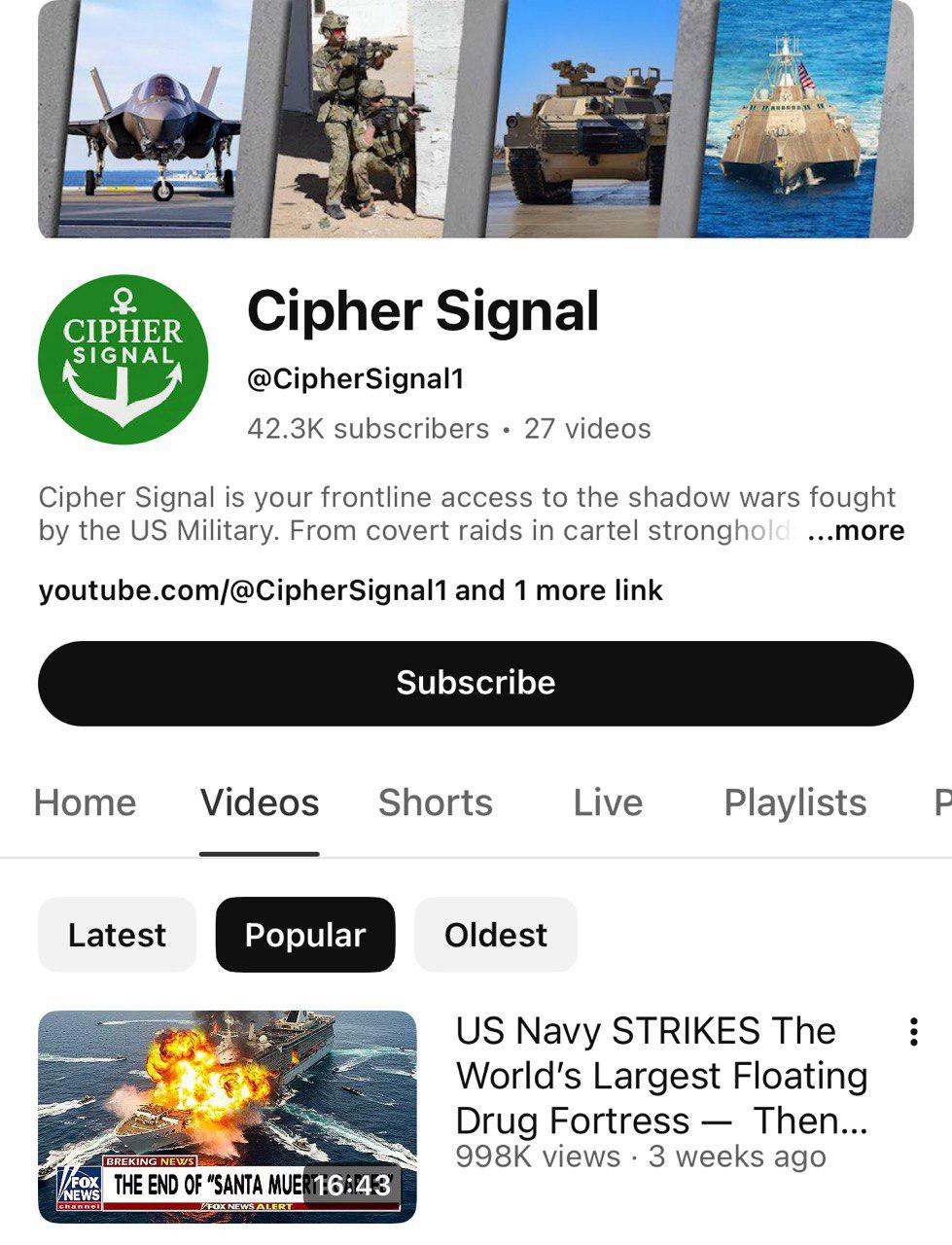Switch to the Home tab

86,803
